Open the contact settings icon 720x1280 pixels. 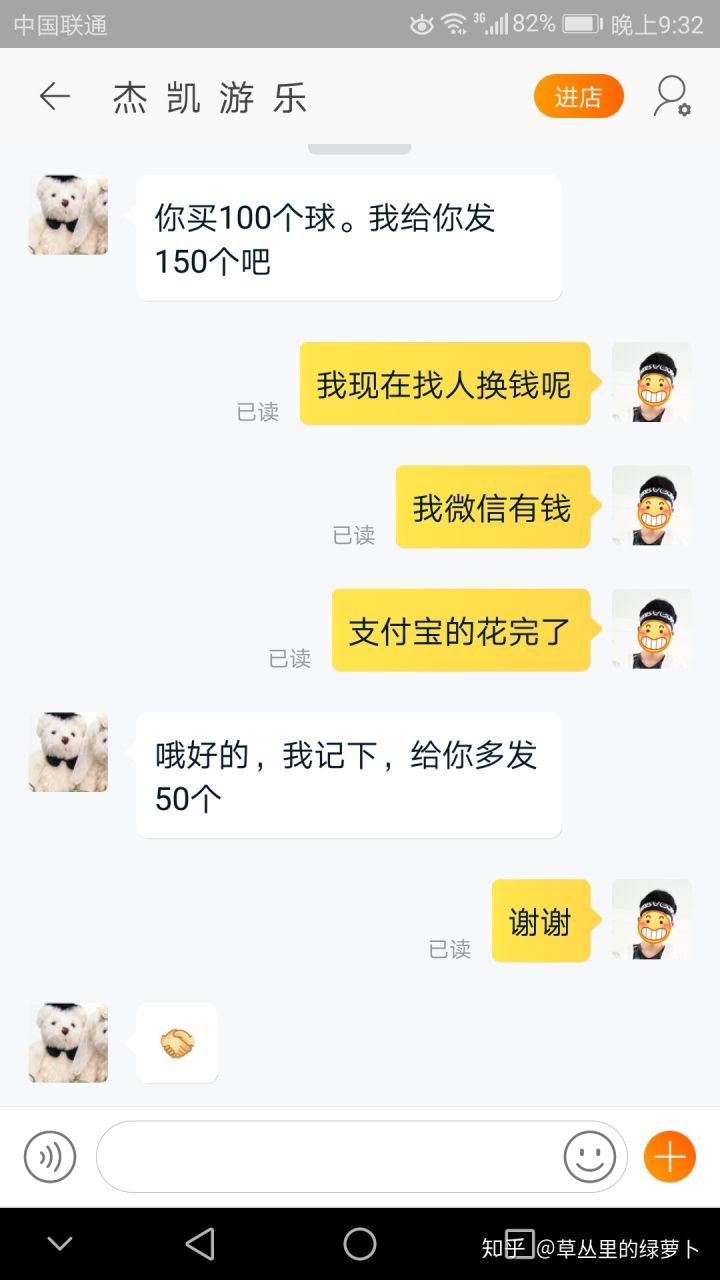pos(672,97)
